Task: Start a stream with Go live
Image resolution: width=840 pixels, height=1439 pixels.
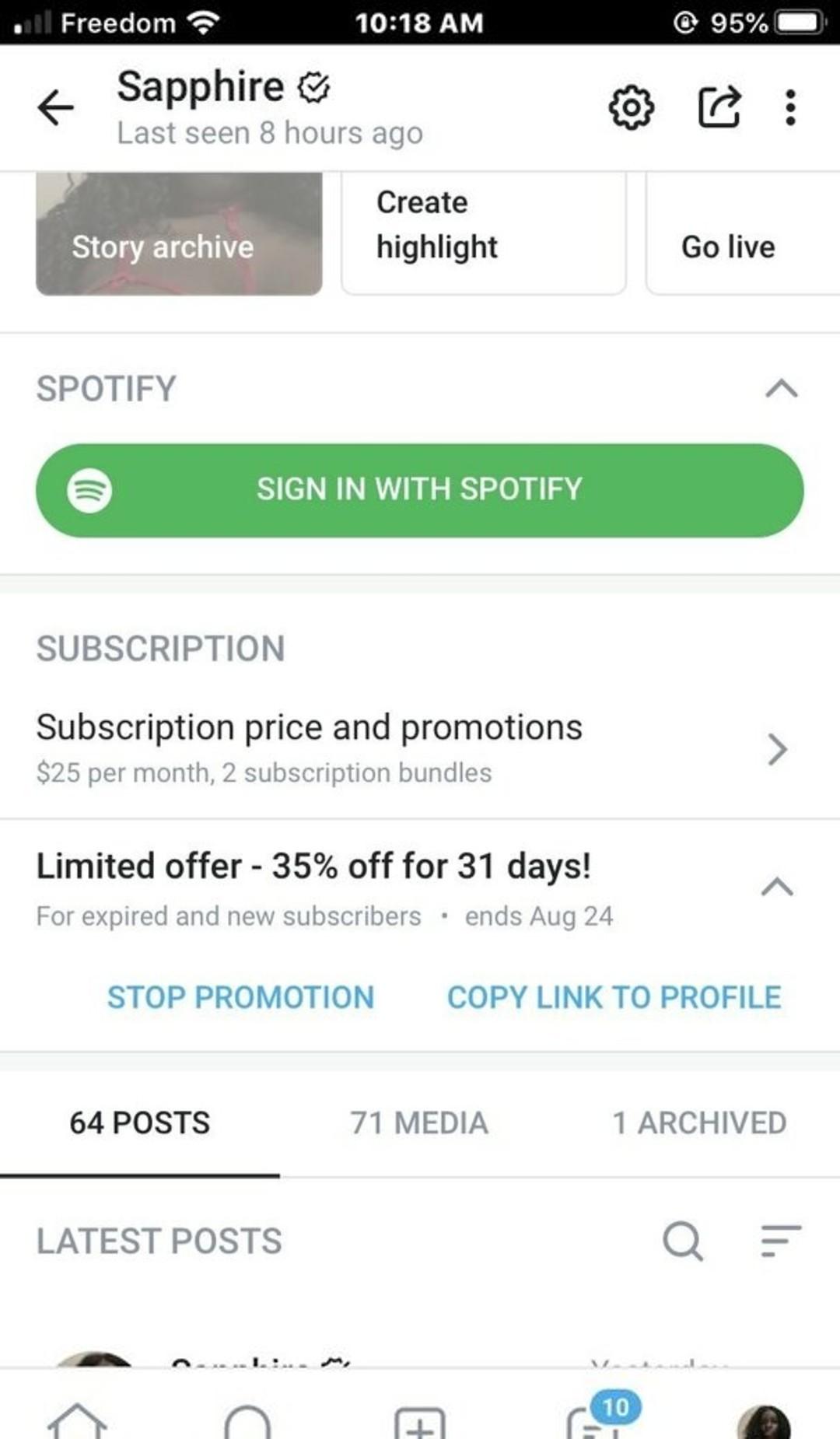Action: click(743, 233)
